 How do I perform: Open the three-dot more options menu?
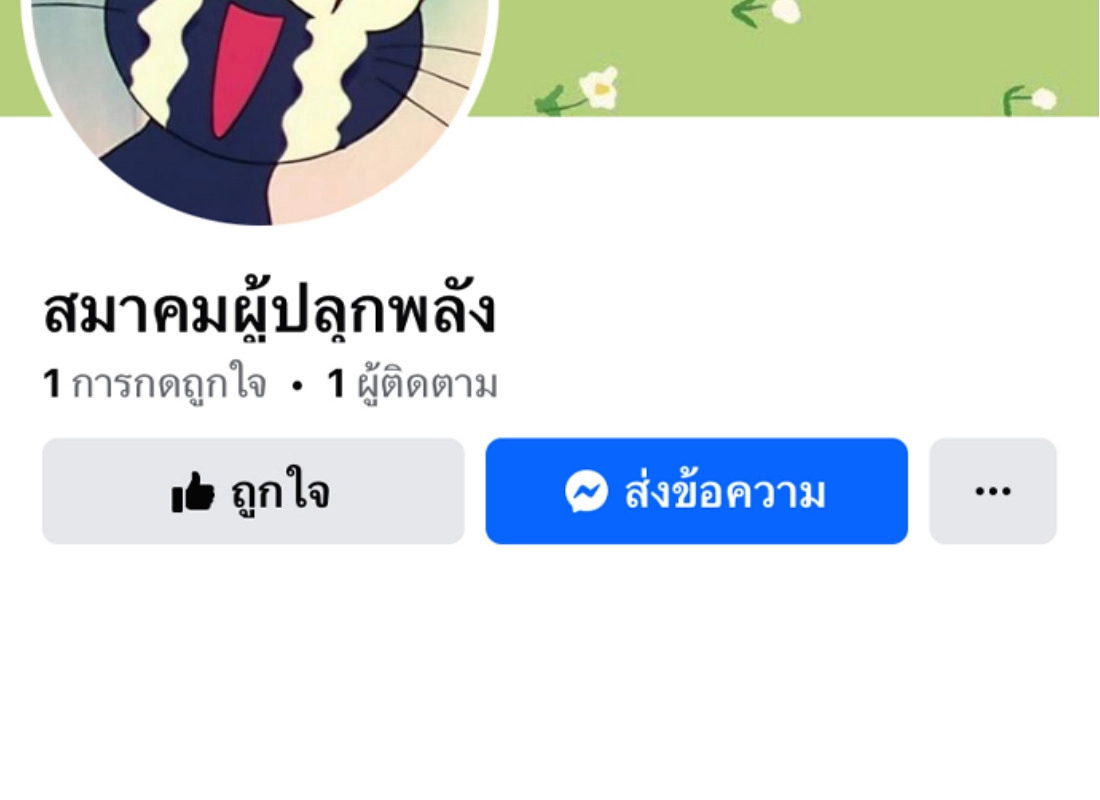(x=993, y=491)
